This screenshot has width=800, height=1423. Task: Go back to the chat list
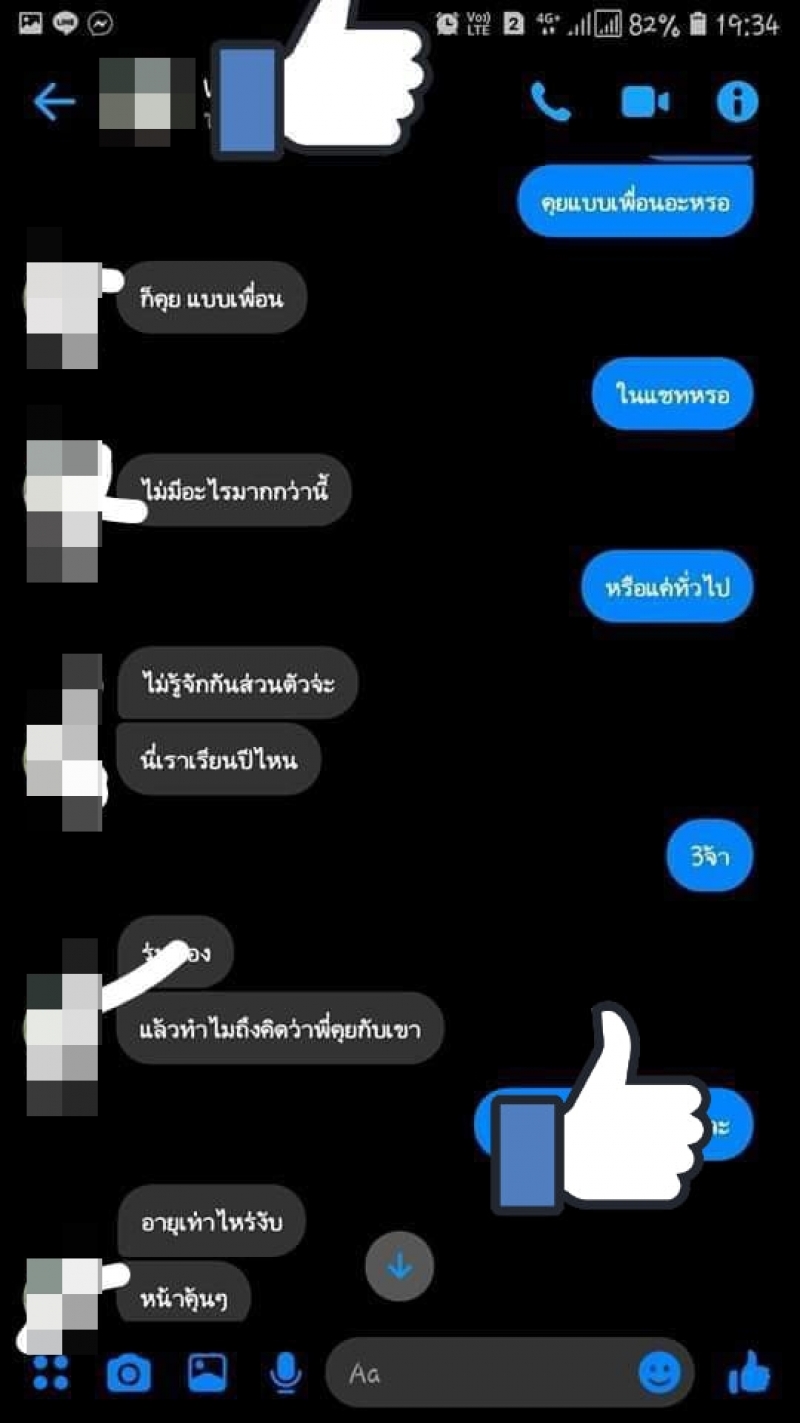(x=53, y=102)
